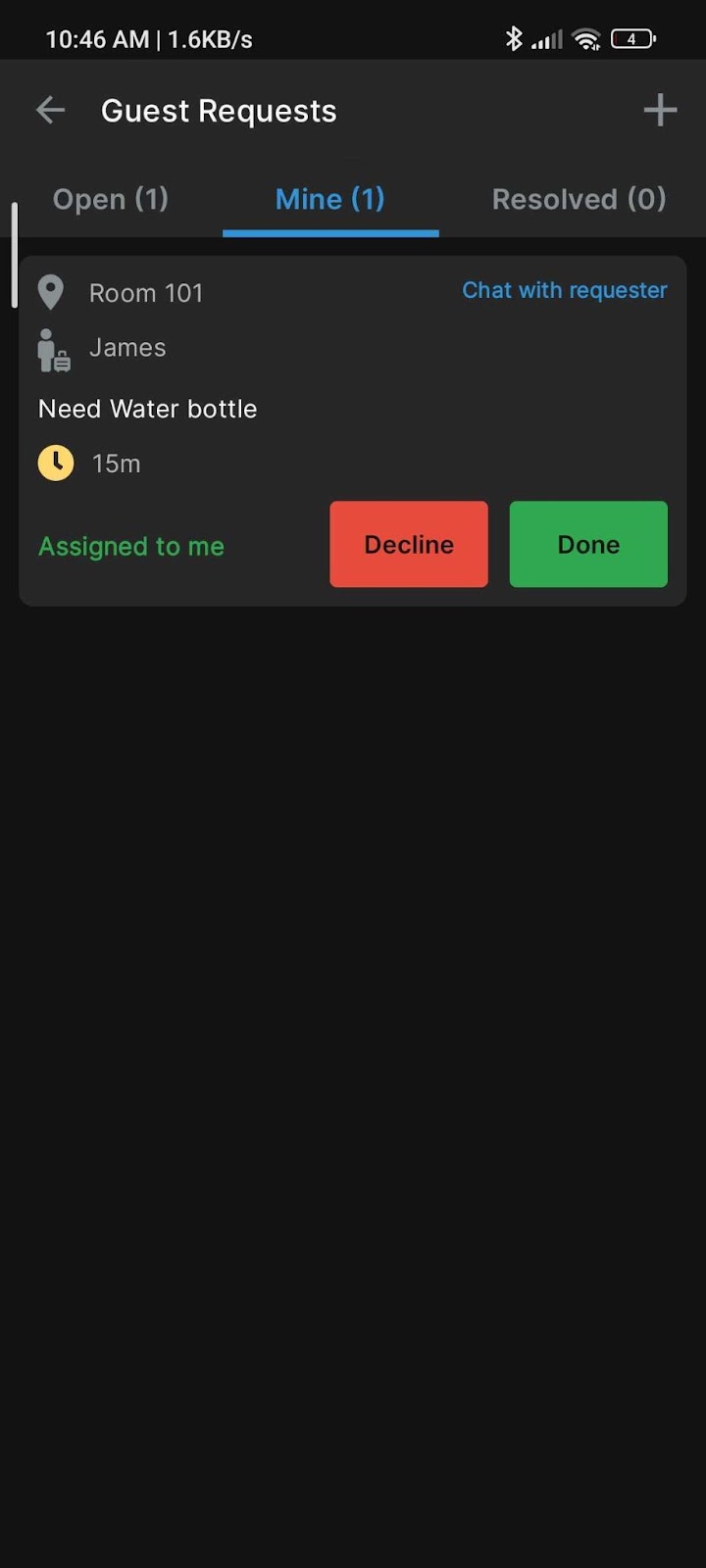Image resolution: width=706 pixels, height=1568 pixels.
Task: Open Chat with requester
Action: 564,290
